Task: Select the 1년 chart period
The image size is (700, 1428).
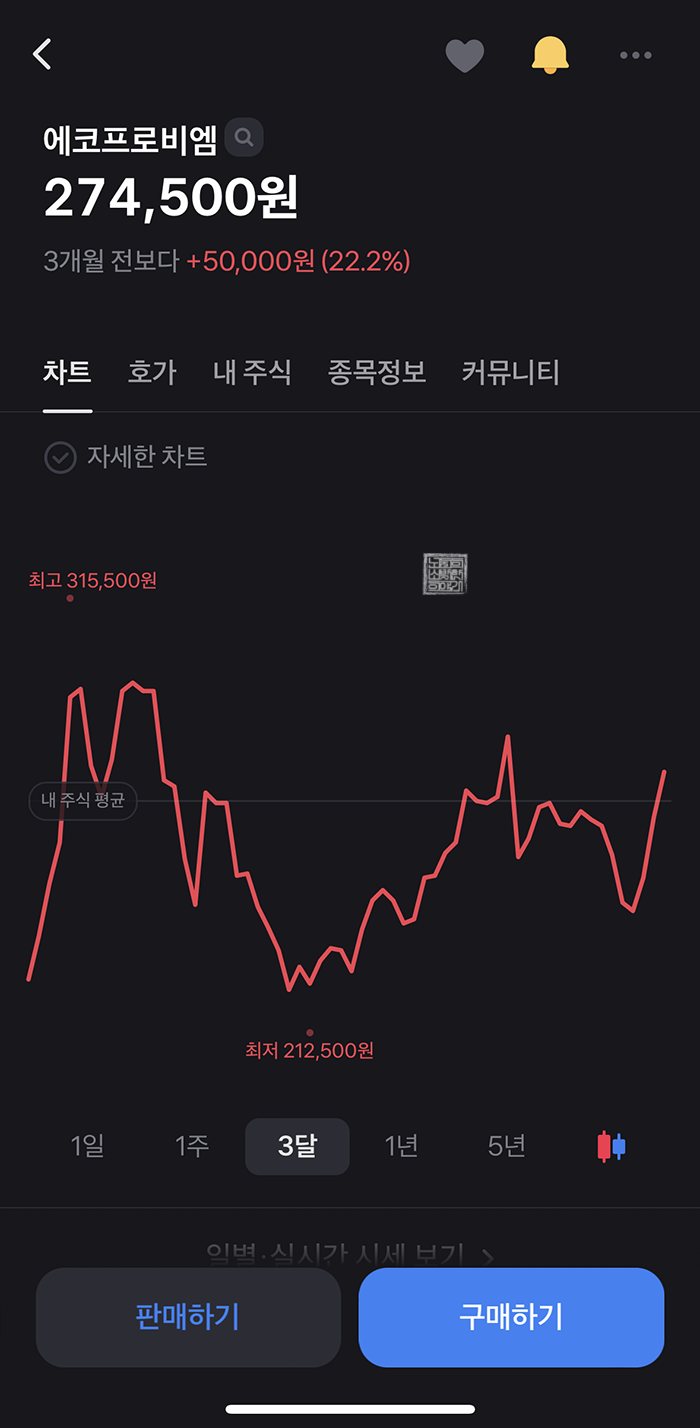Action: 401,1146
